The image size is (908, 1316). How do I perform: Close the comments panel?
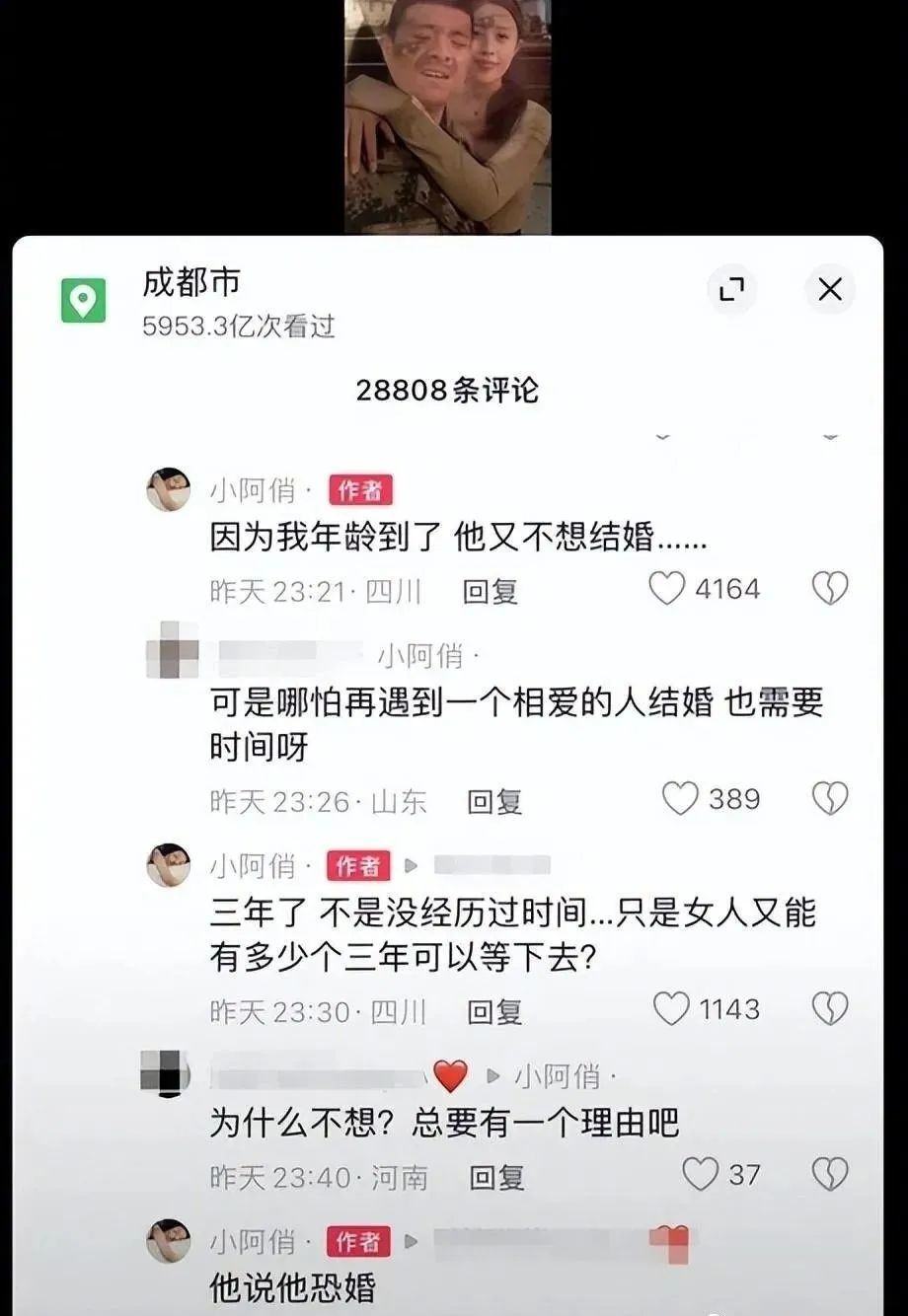coord(830,289)
